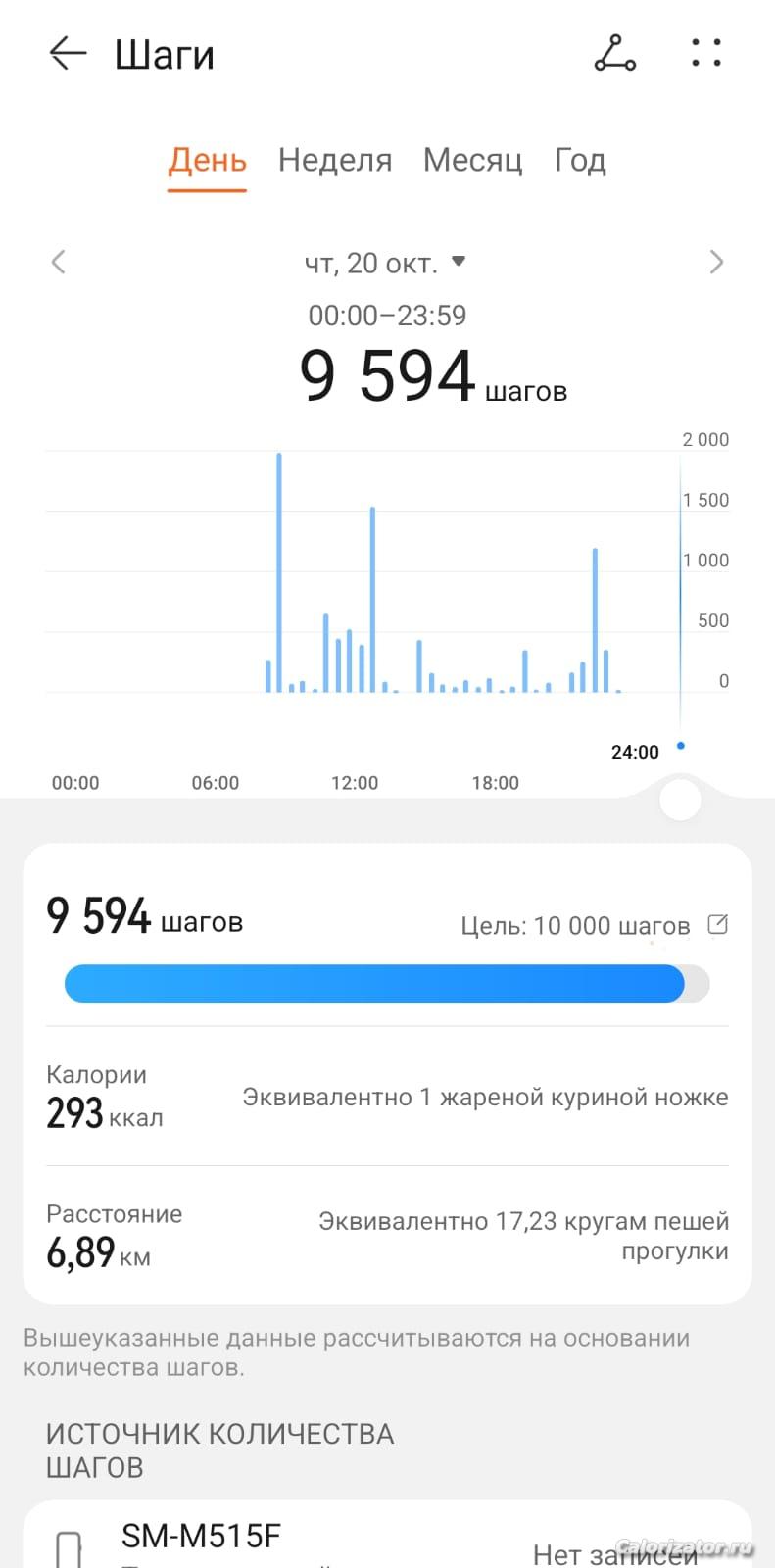Open the route sharing icon
This screenshot has height=1568, width=775.
[615, 53]
